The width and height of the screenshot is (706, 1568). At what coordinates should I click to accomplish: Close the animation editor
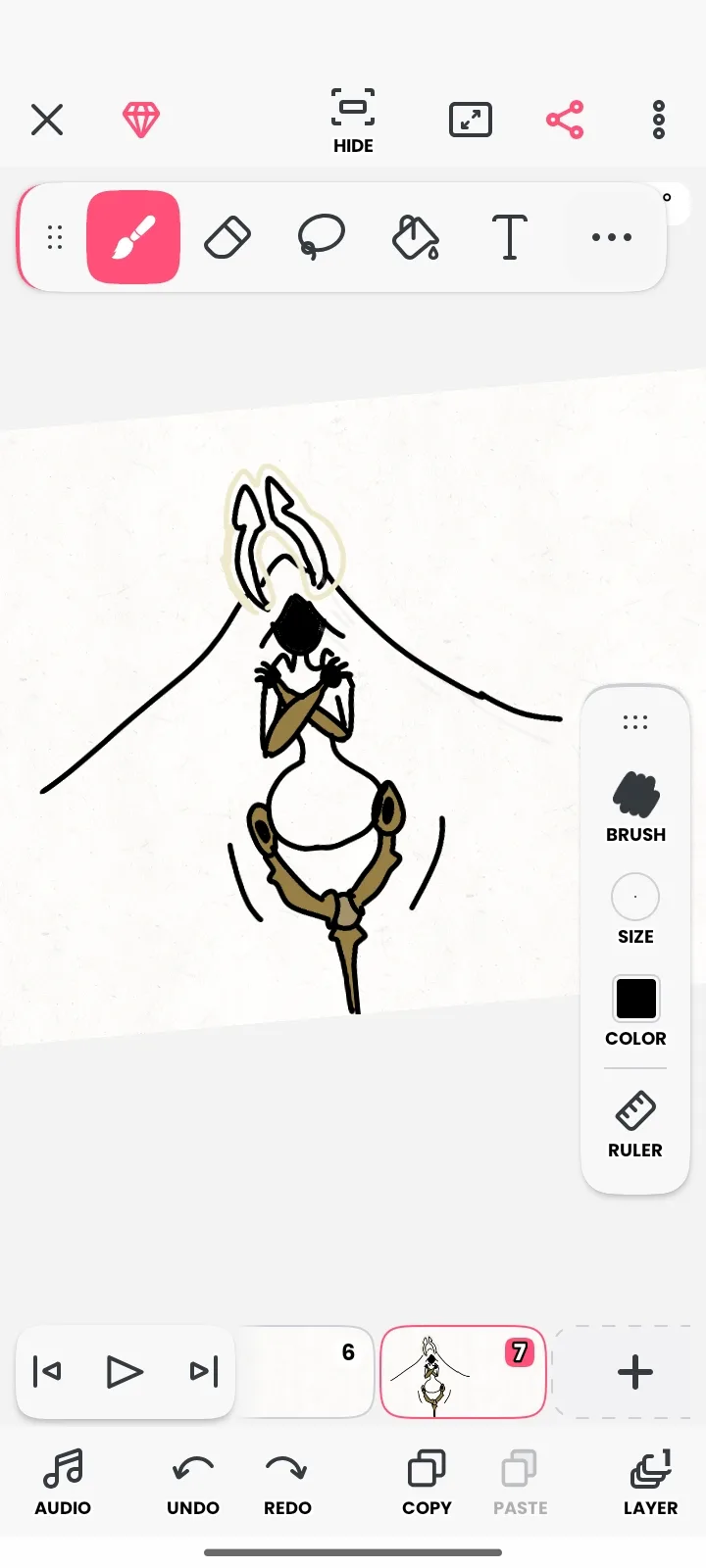(47, 121)
